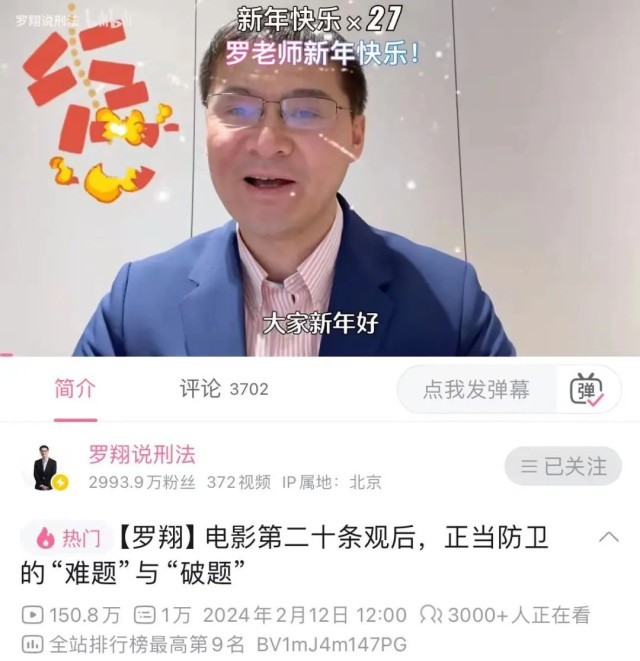This screenshot has height=661, width=640.
Task: Tap the 点我发弹幕 input field
Action: pos(476,390)
